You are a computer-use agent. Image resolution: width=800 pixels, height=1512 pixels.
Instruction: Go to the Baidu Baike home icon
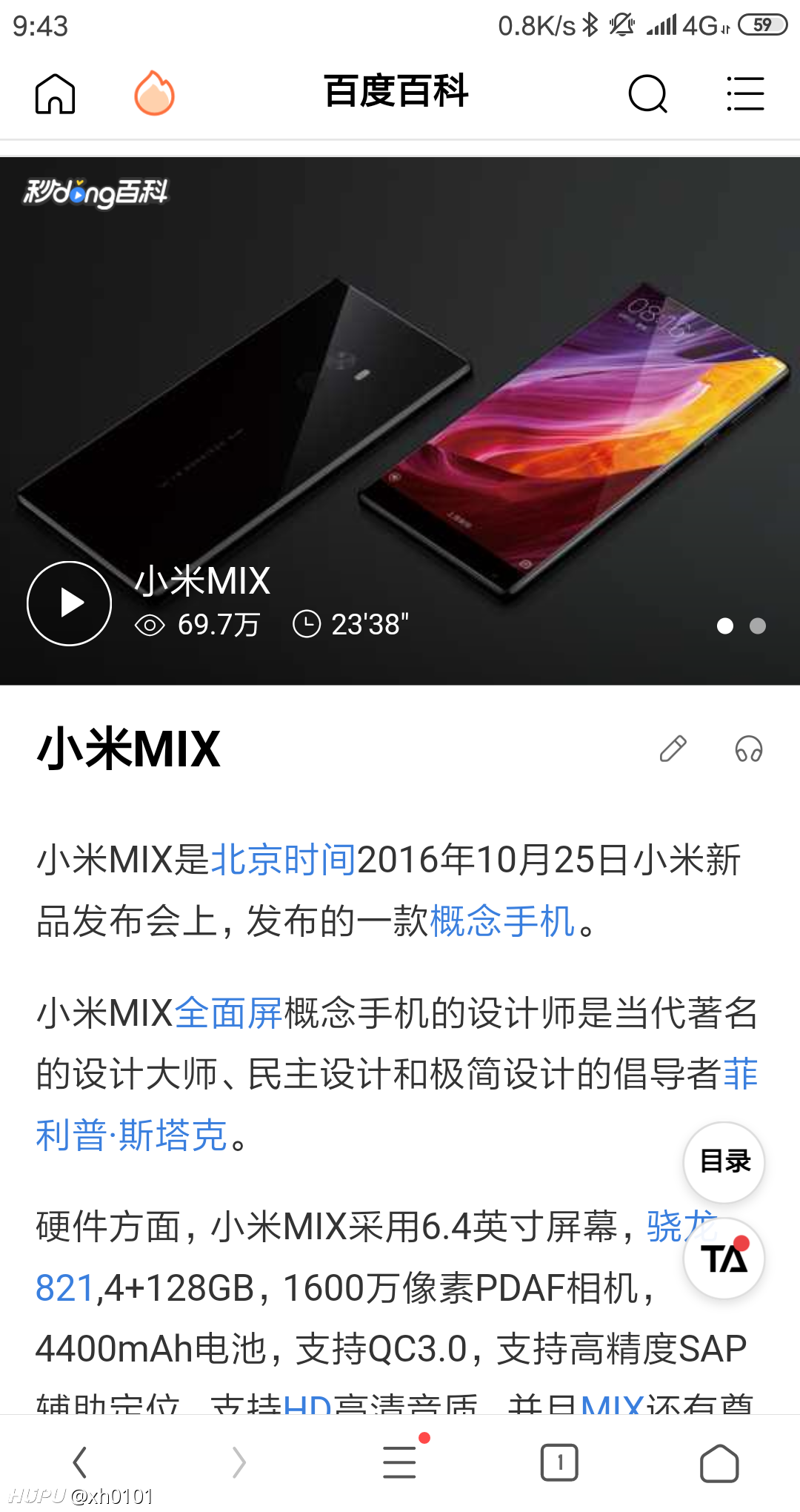tap(56, 94)
